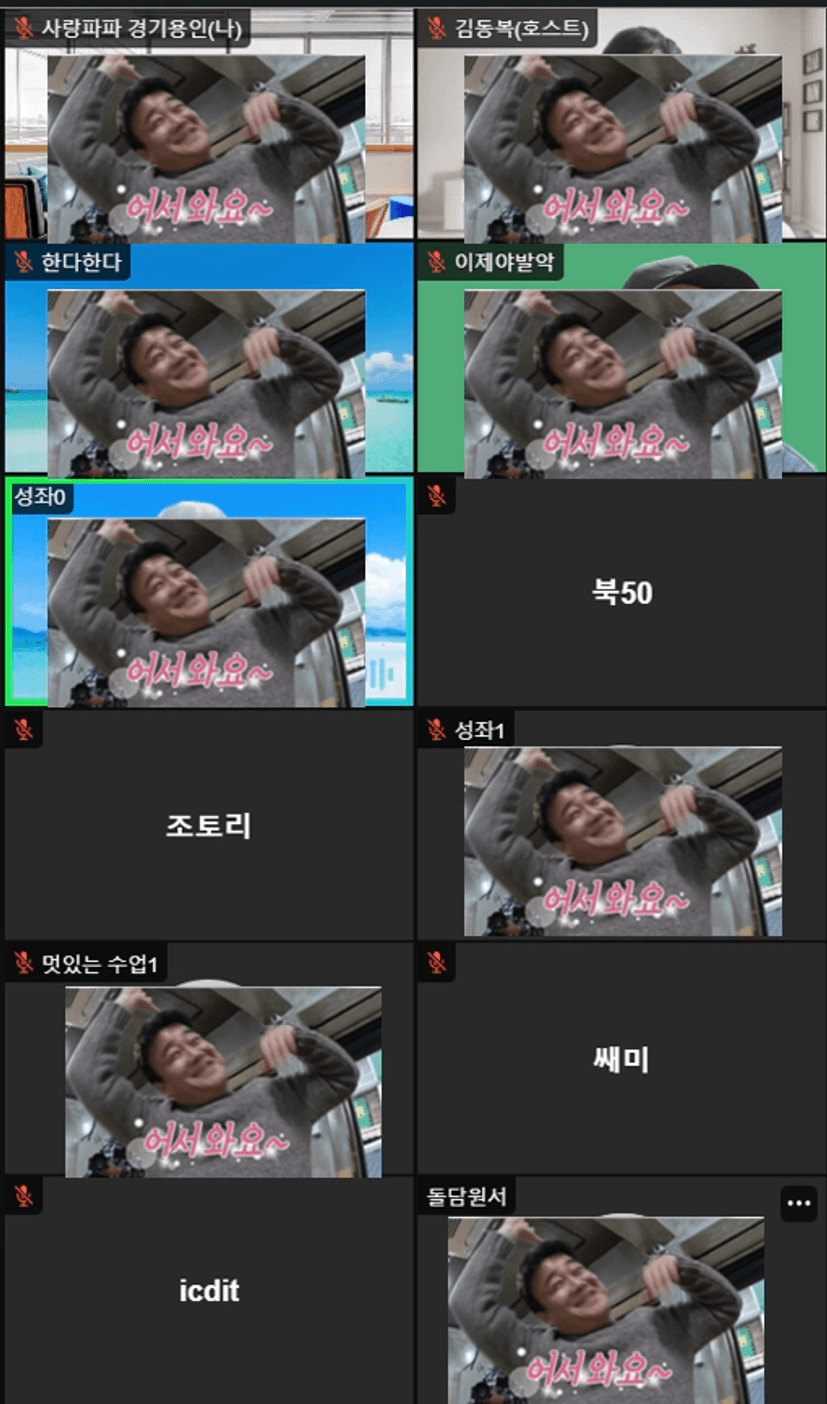Image resolution: width=827 pixels, height=1404 pixels.
Task: Select the 북50 participant tile
Action: (x=621, y=593)
